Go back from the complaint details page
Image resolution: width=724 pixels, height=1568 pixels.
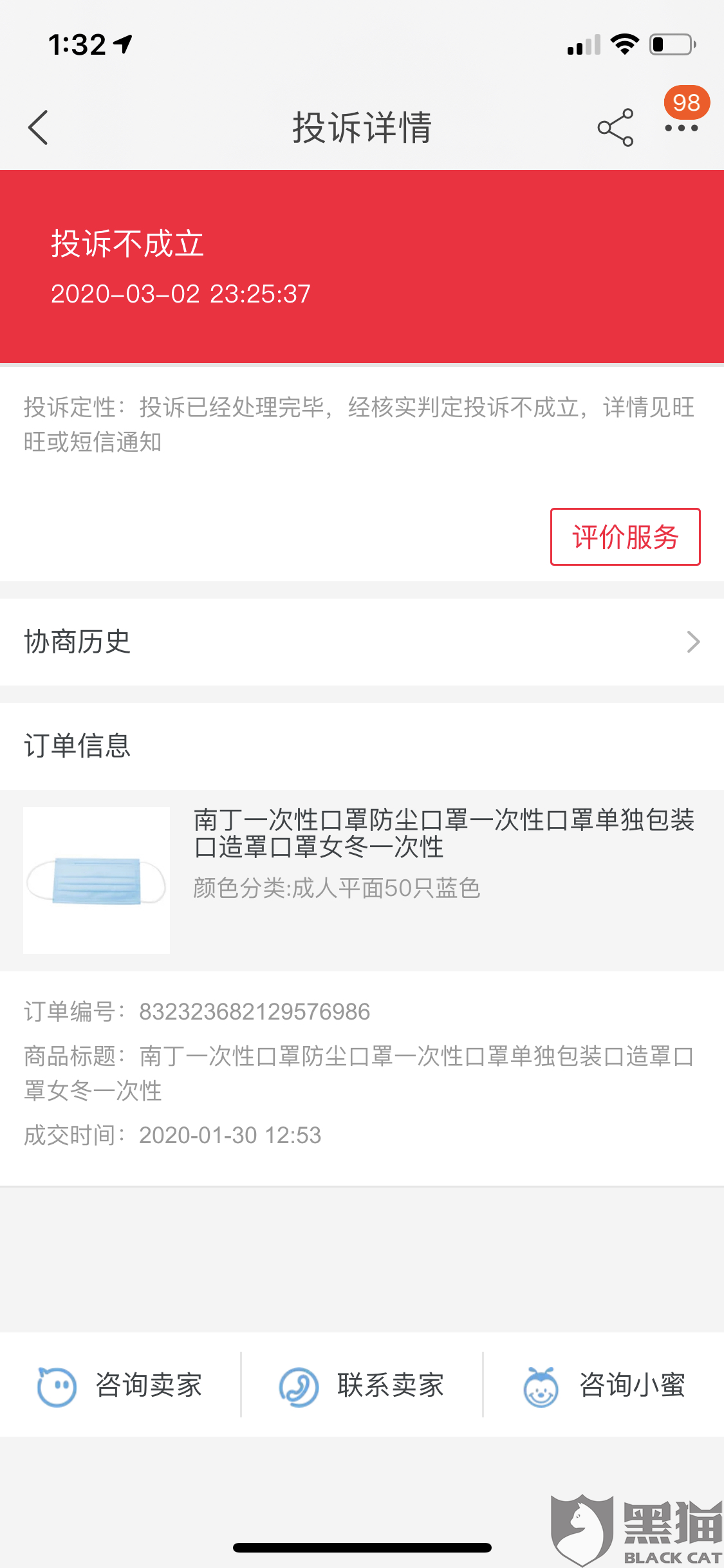point(39,127)
